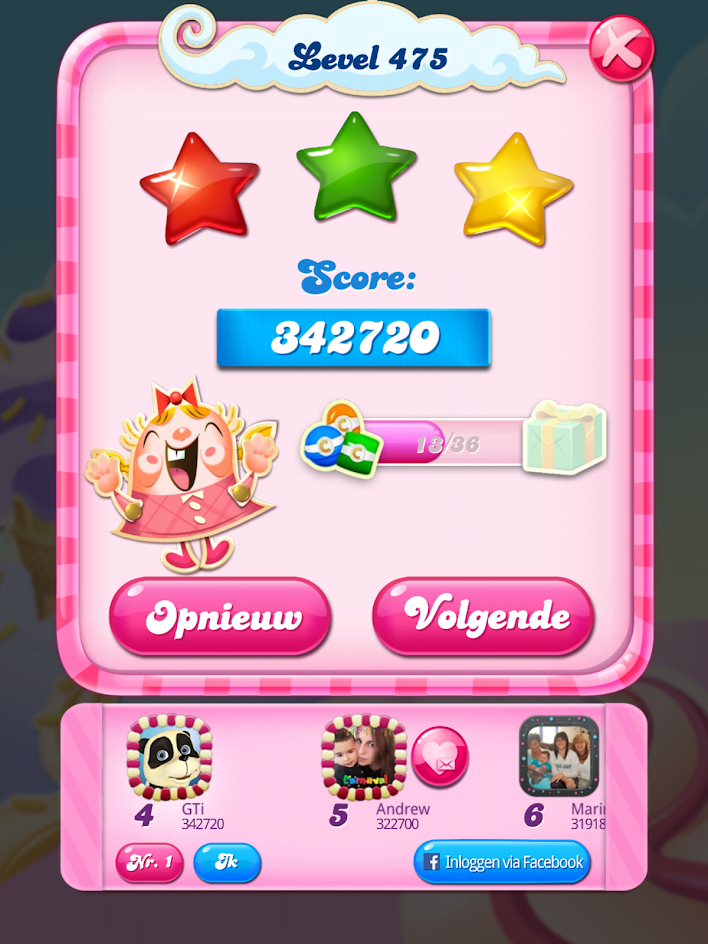The height and width of the screenshot is (944, 708).
Task: Jump to Nr. 1 on the leaderboard
Action: [x=150, y=862]
